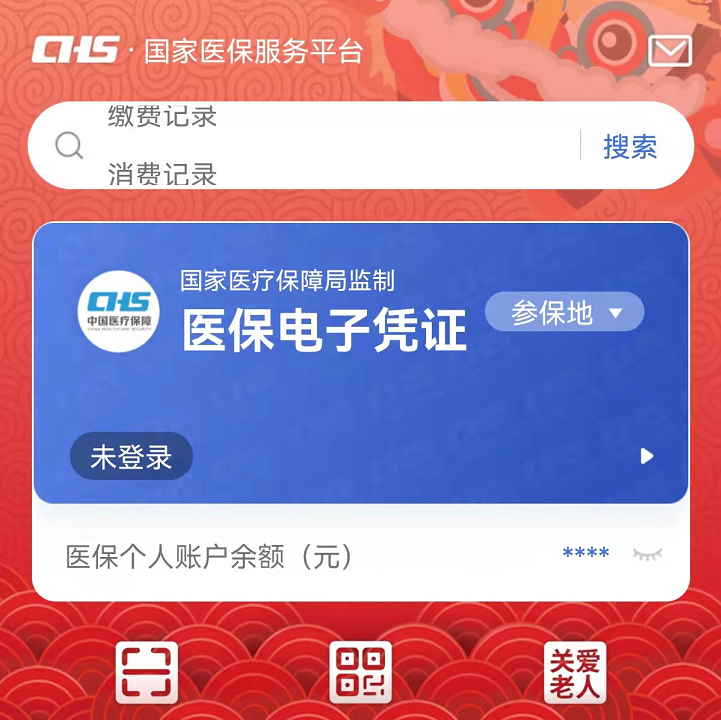The width and height of the screenshot is (721, 720).
Task: Open the 医保电子凭证 card arrow
Action: tap(647, 456)
